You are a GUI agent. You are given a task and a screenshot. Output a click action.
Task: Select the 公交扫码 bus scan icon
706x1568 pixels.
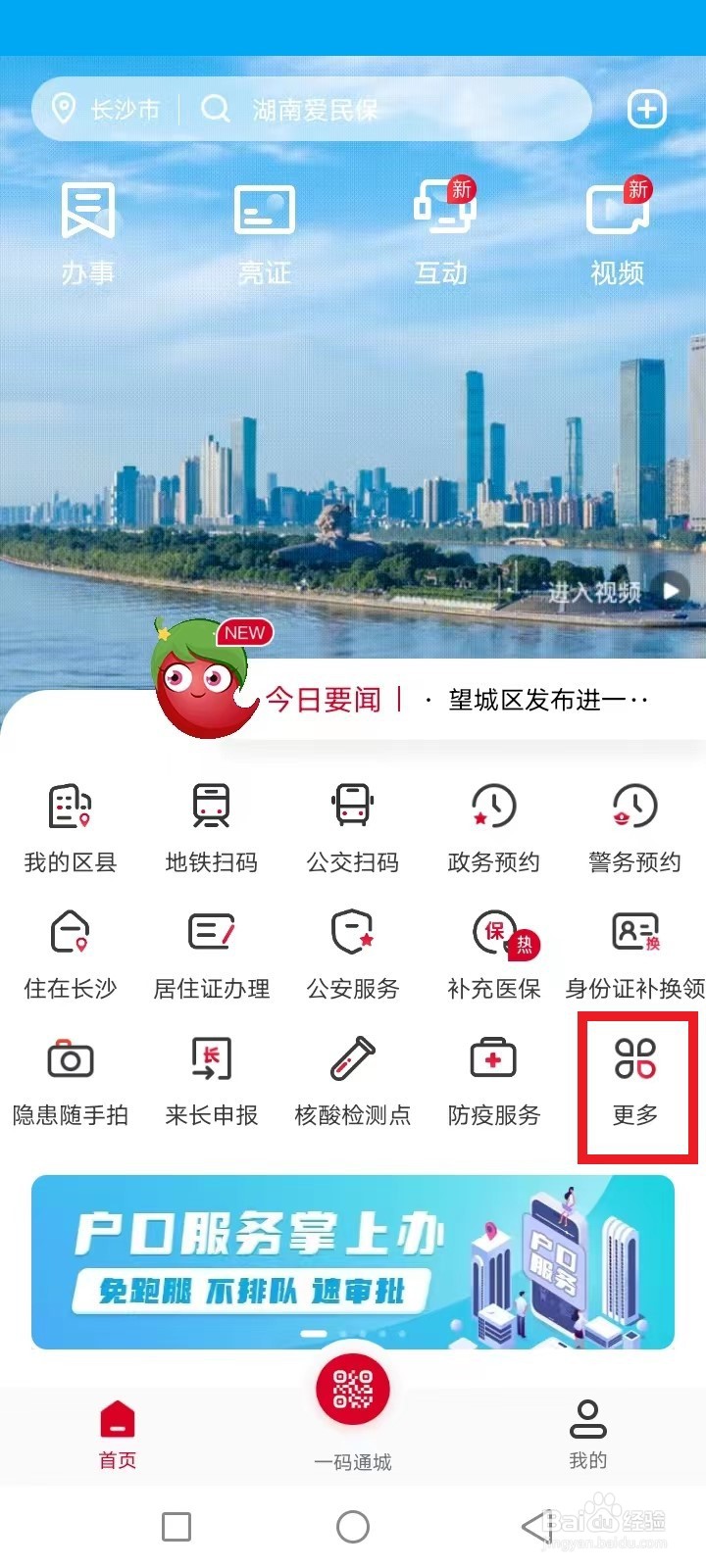[352, 826]
